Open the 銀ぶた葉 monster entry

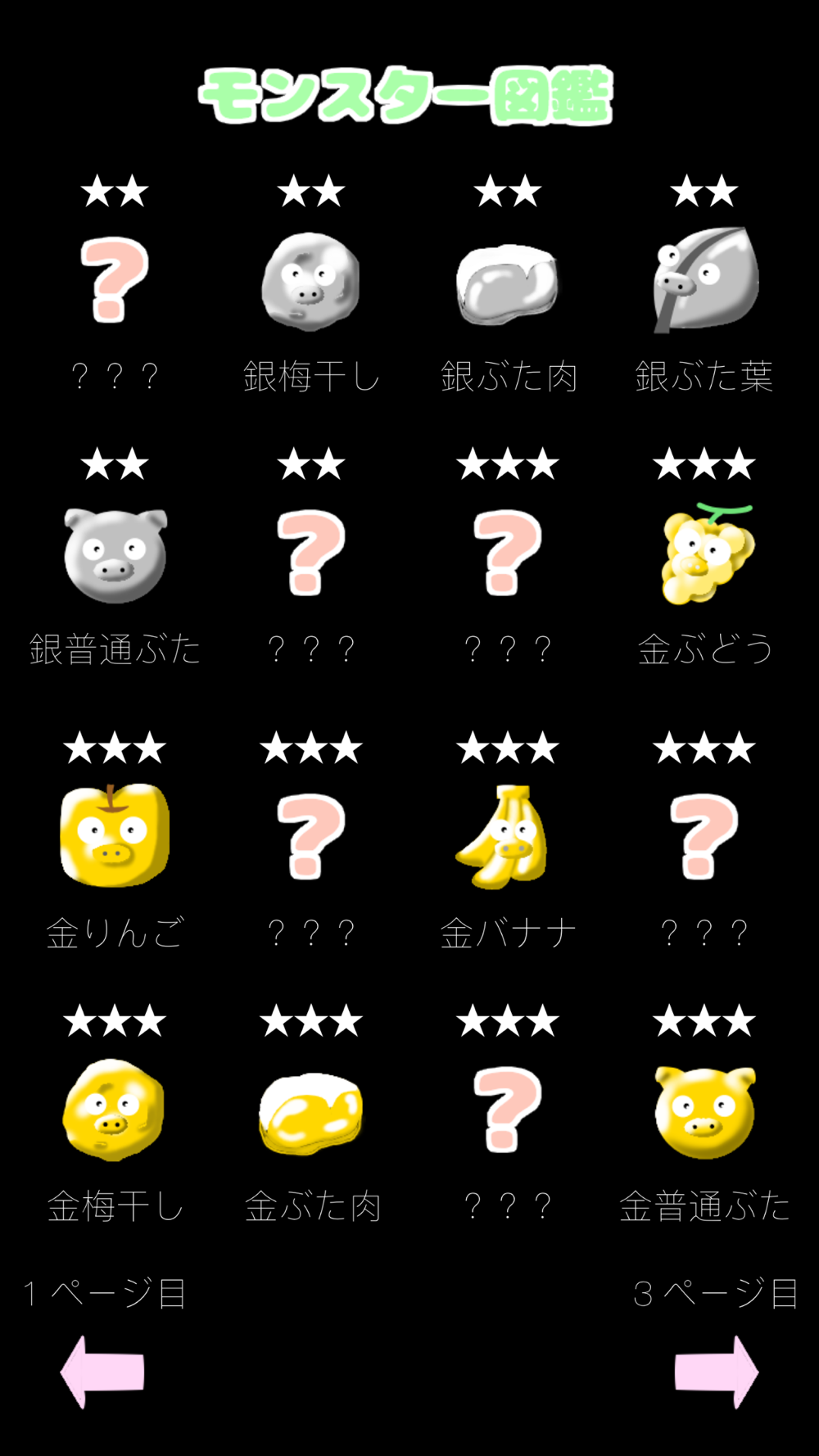click(705, 279)
